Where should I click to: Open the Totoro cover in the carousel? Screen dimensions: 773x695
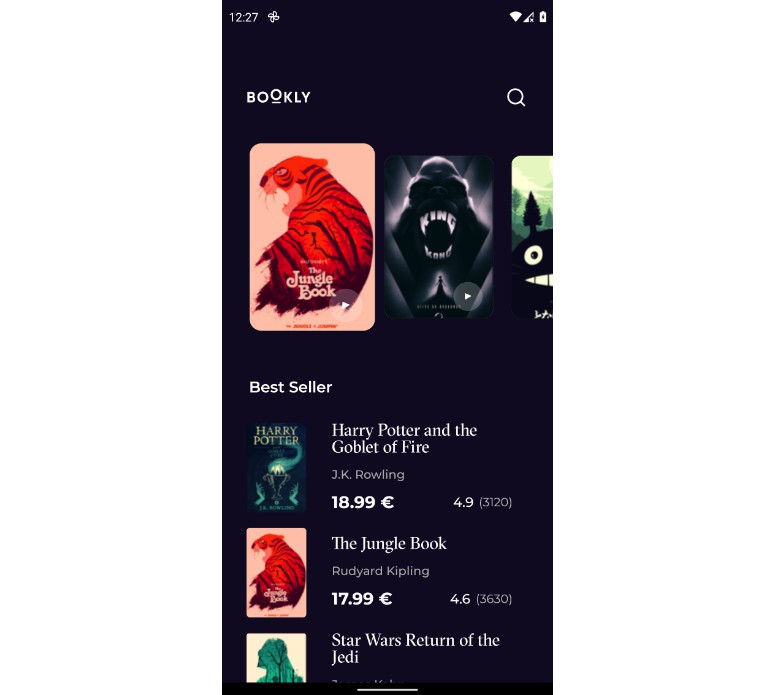coord(533,237)
